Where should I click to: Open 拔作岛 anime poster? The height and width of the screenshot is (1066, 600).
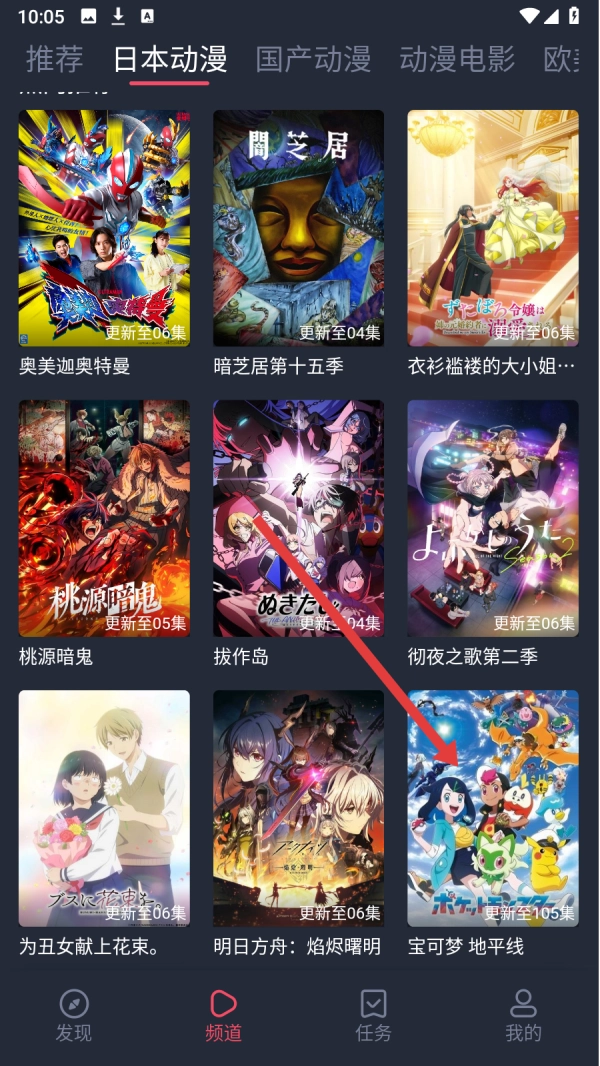pos(298,518)
